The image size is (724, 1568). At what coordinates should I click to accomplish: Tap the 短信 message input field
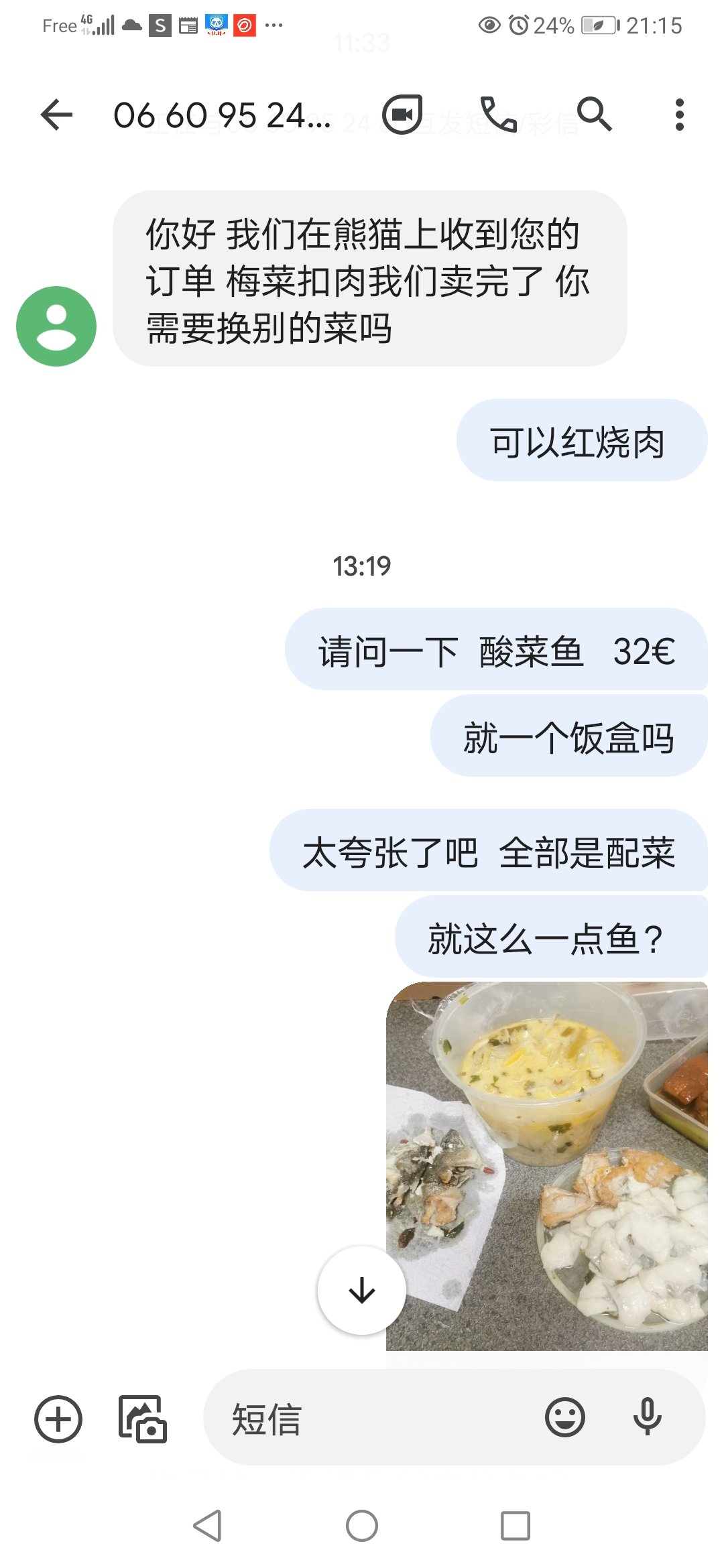point(375,1419)
